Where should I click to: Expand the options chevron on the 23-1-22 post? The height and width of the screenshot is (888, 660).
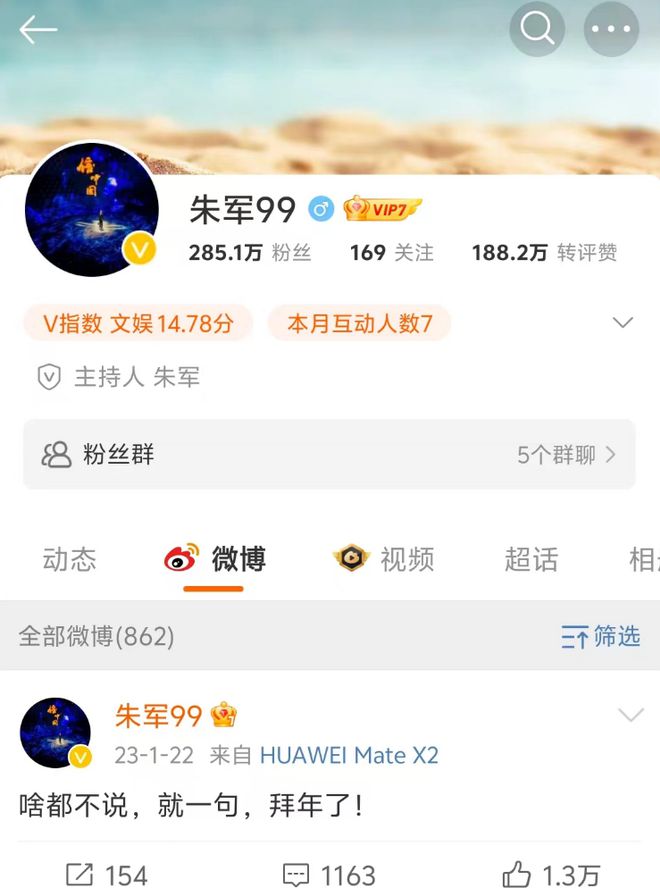(x=630, y=715)
